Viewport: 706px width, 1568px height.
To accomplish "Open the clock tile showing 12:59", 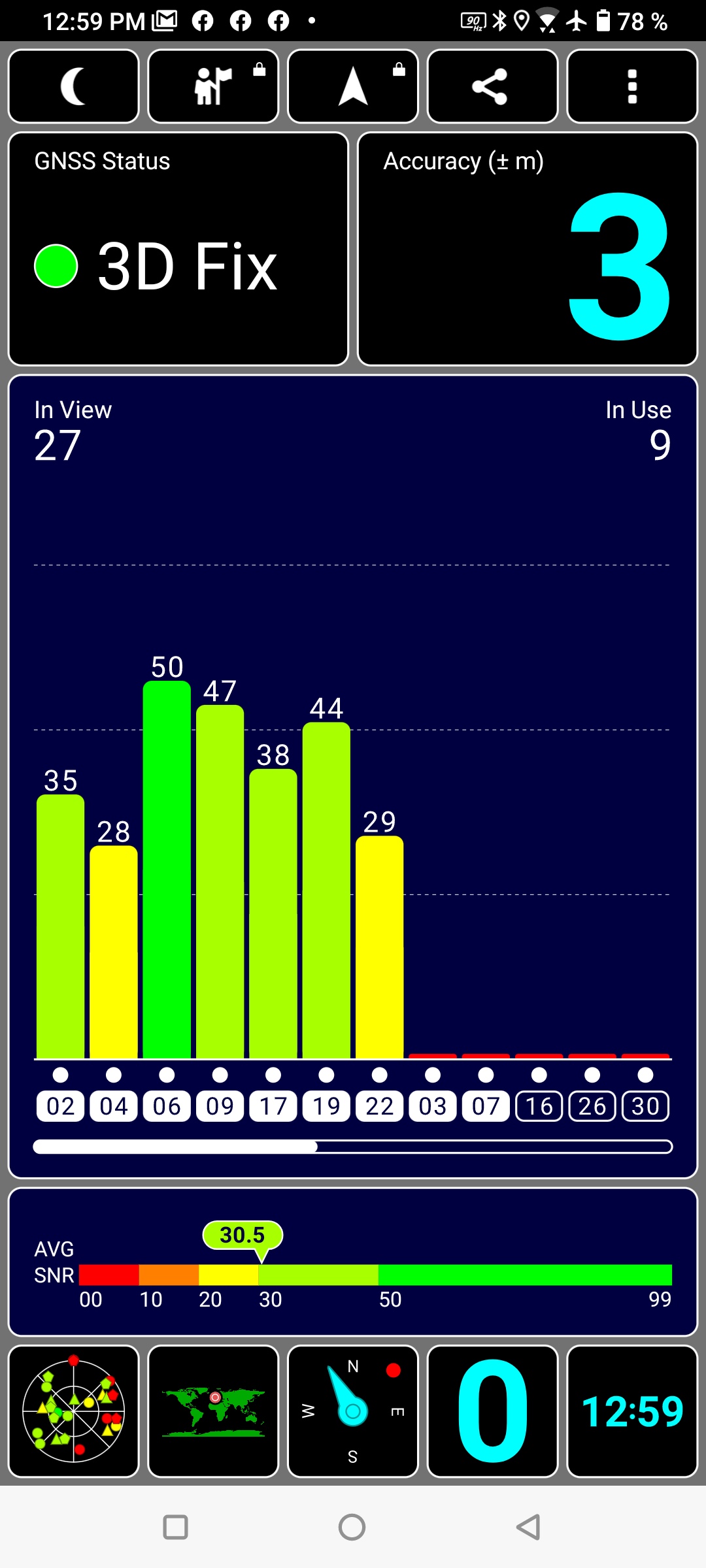I will (632, 1411).
